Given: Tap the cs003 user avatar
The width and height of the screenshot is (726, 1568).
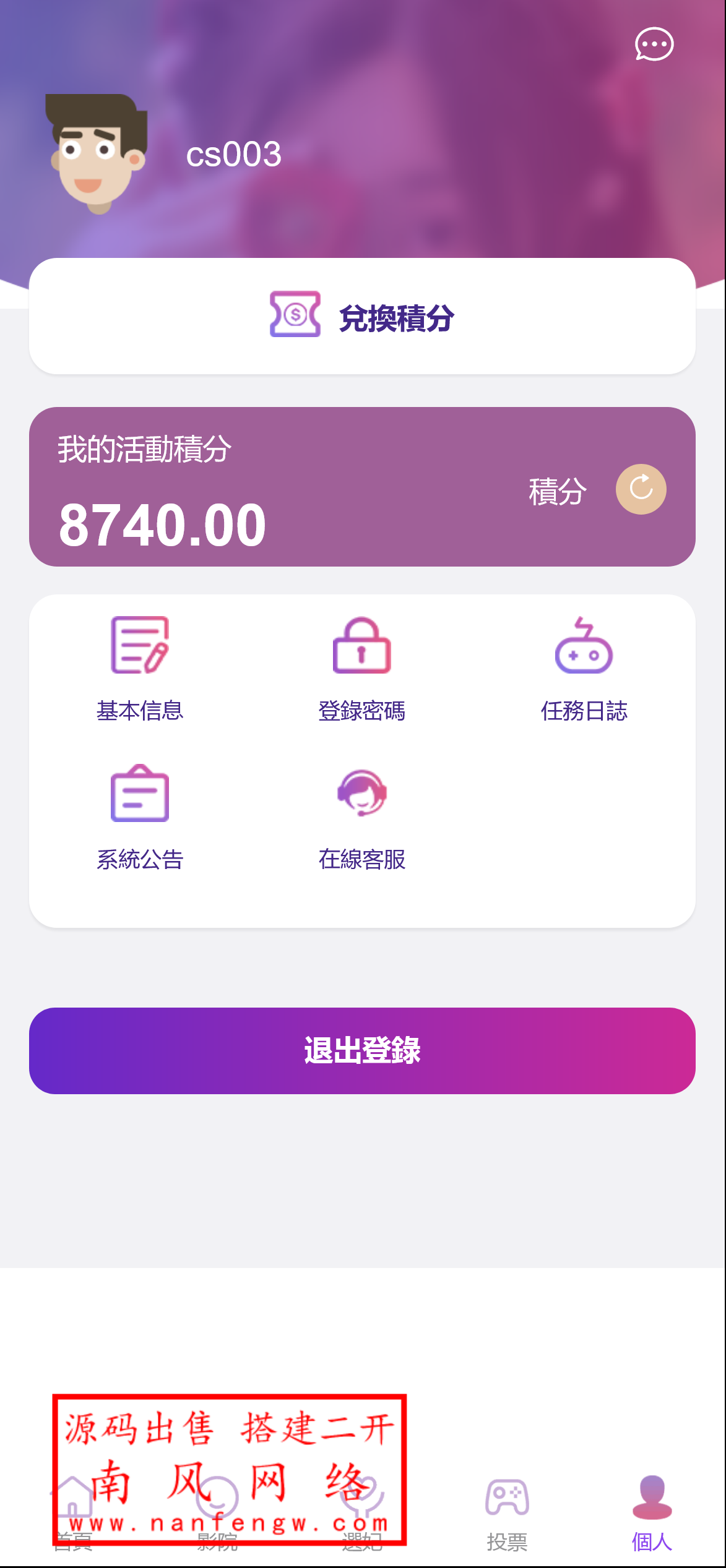Looking at the screenshot, I should (x=97, y=152).
